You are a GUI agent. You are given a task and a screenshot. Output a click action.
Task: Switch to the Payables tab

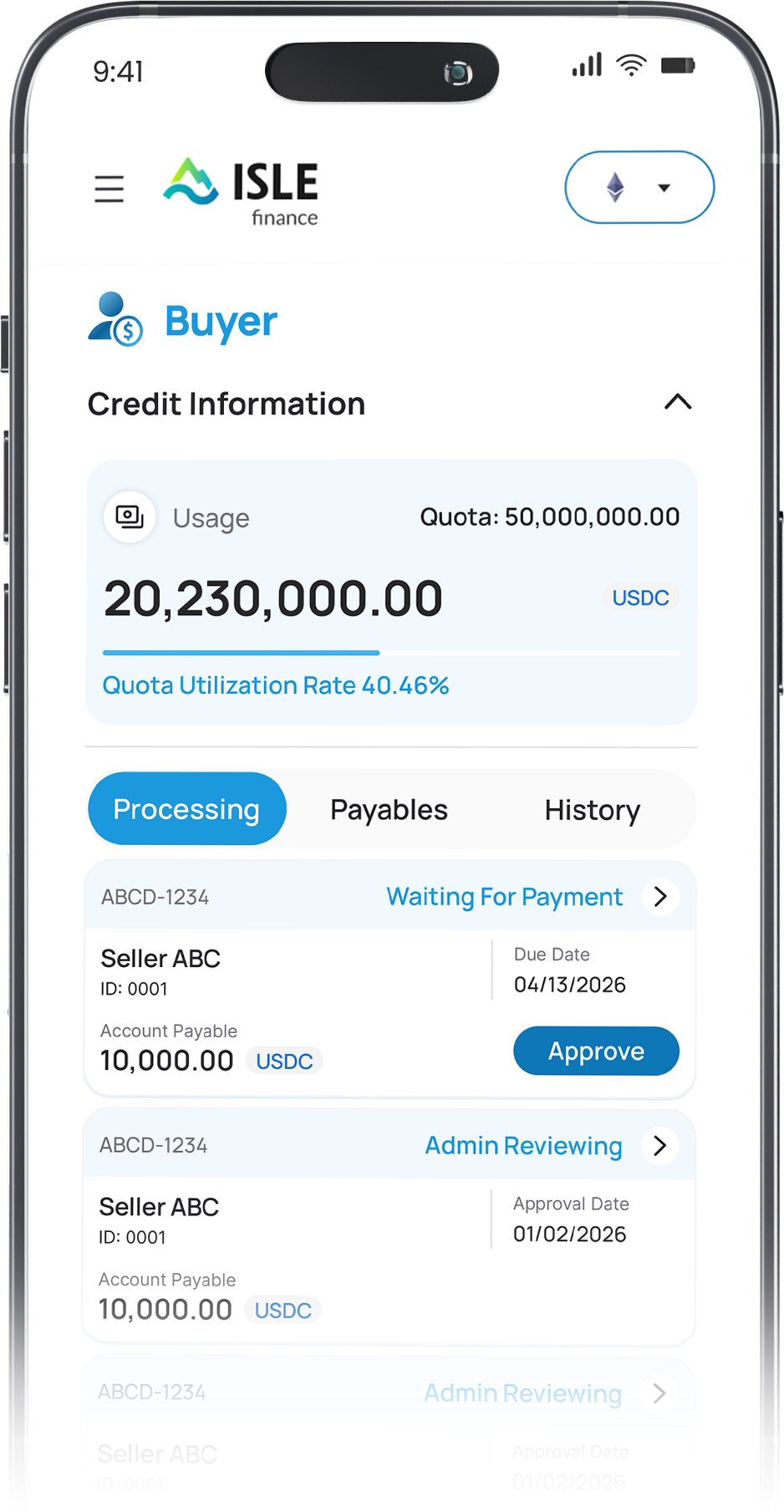point(389,810)
